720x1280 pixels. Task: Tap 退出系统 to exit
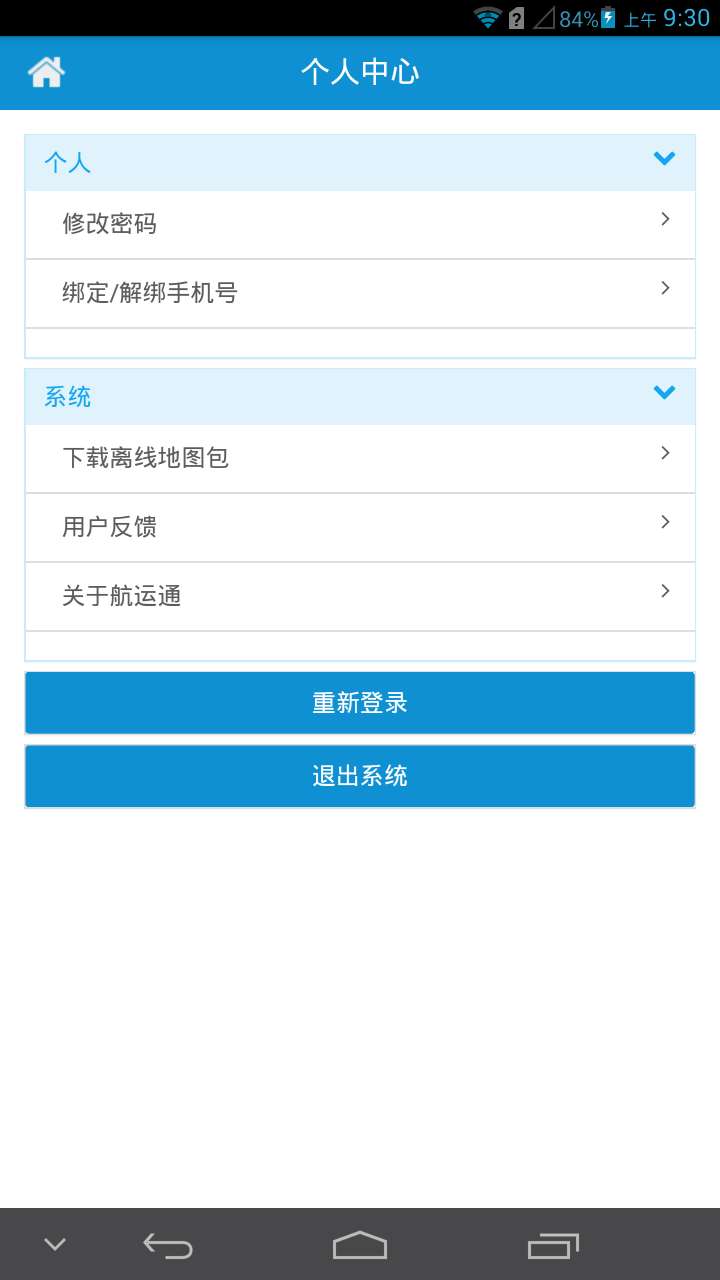coord(360,776)
